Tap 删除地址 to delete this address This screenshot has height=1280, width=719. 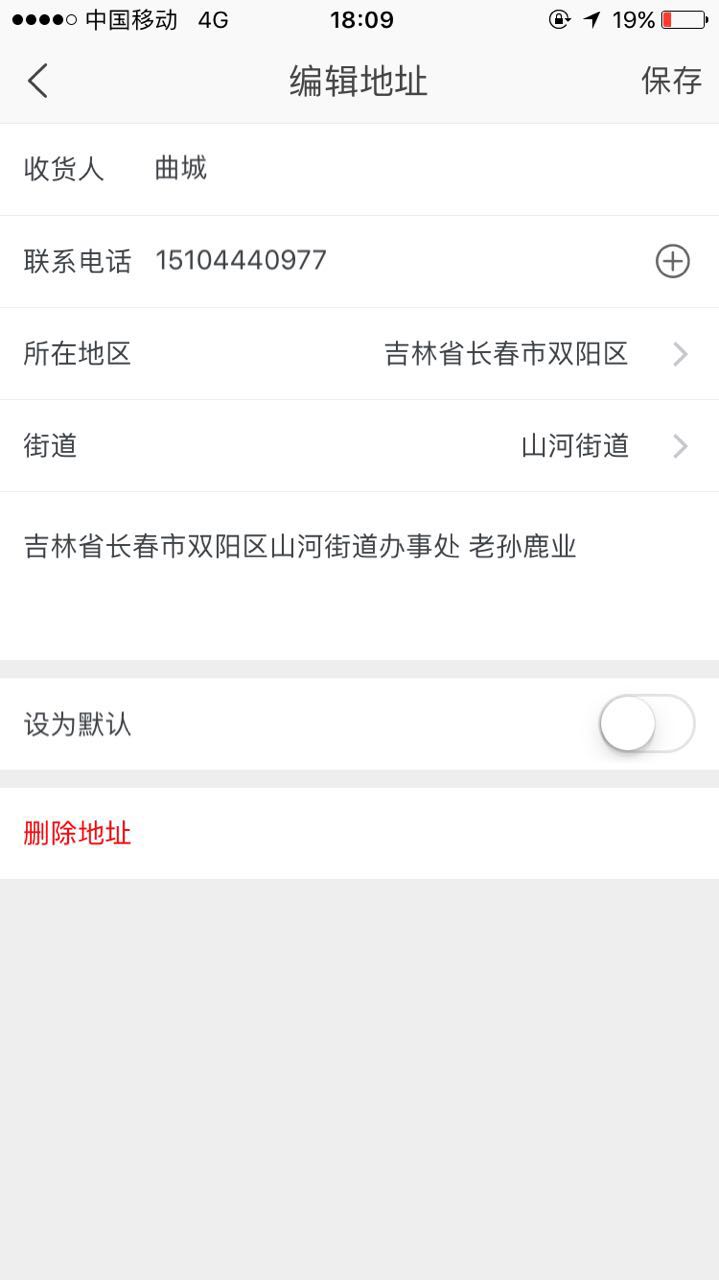[x=78, y=833]
